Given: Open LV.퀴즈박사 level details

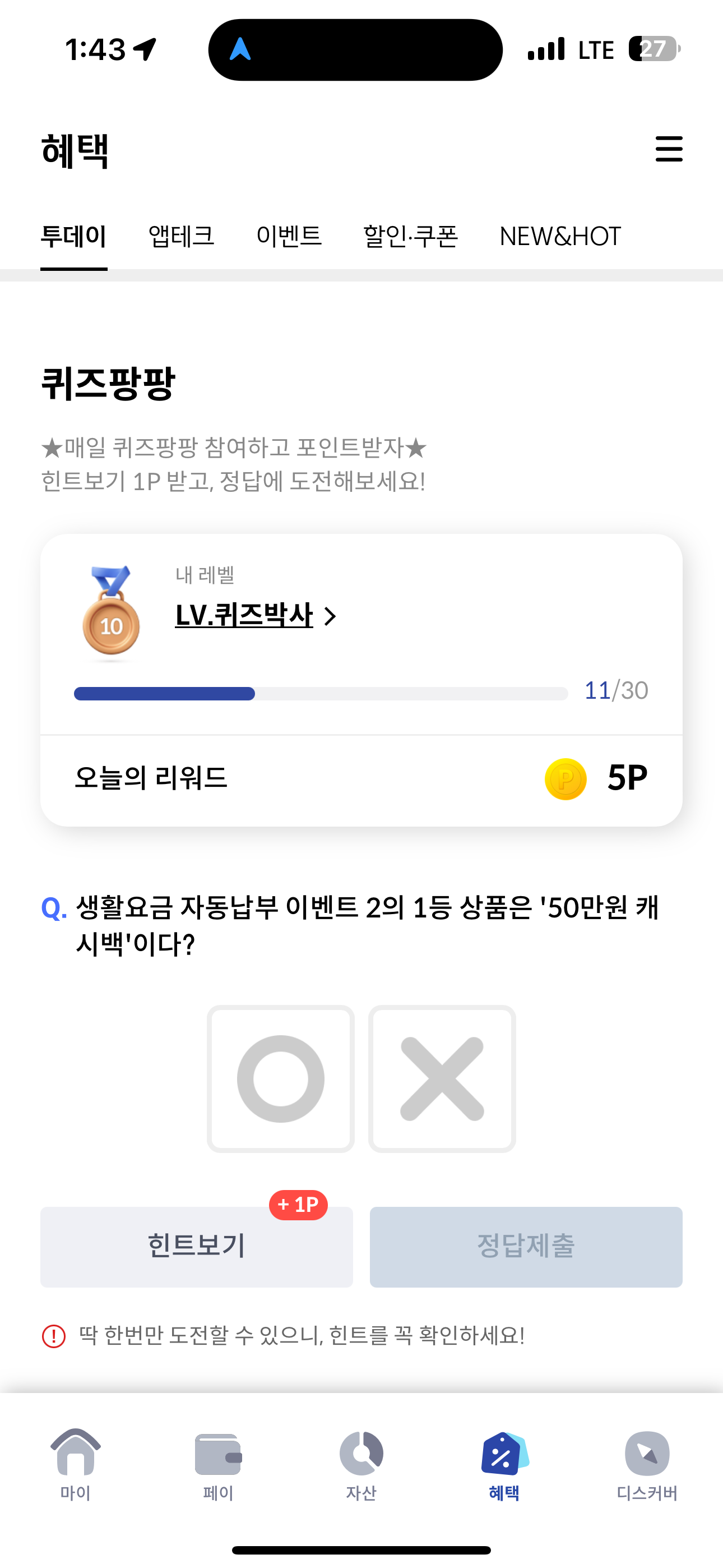Looking at the screenshot, I should pyautogui.click(x=256, y=615).
